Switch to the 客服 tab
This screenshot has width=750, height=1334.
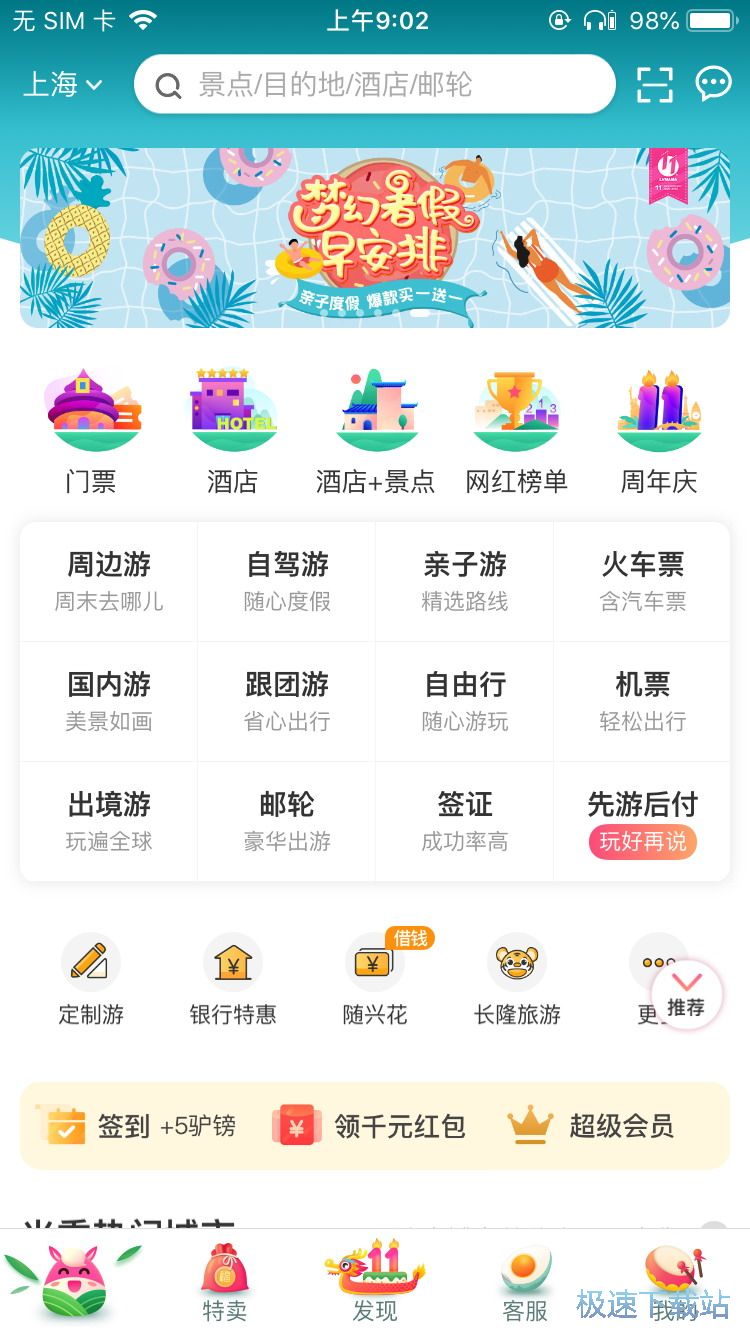[x=525, y=1285]
